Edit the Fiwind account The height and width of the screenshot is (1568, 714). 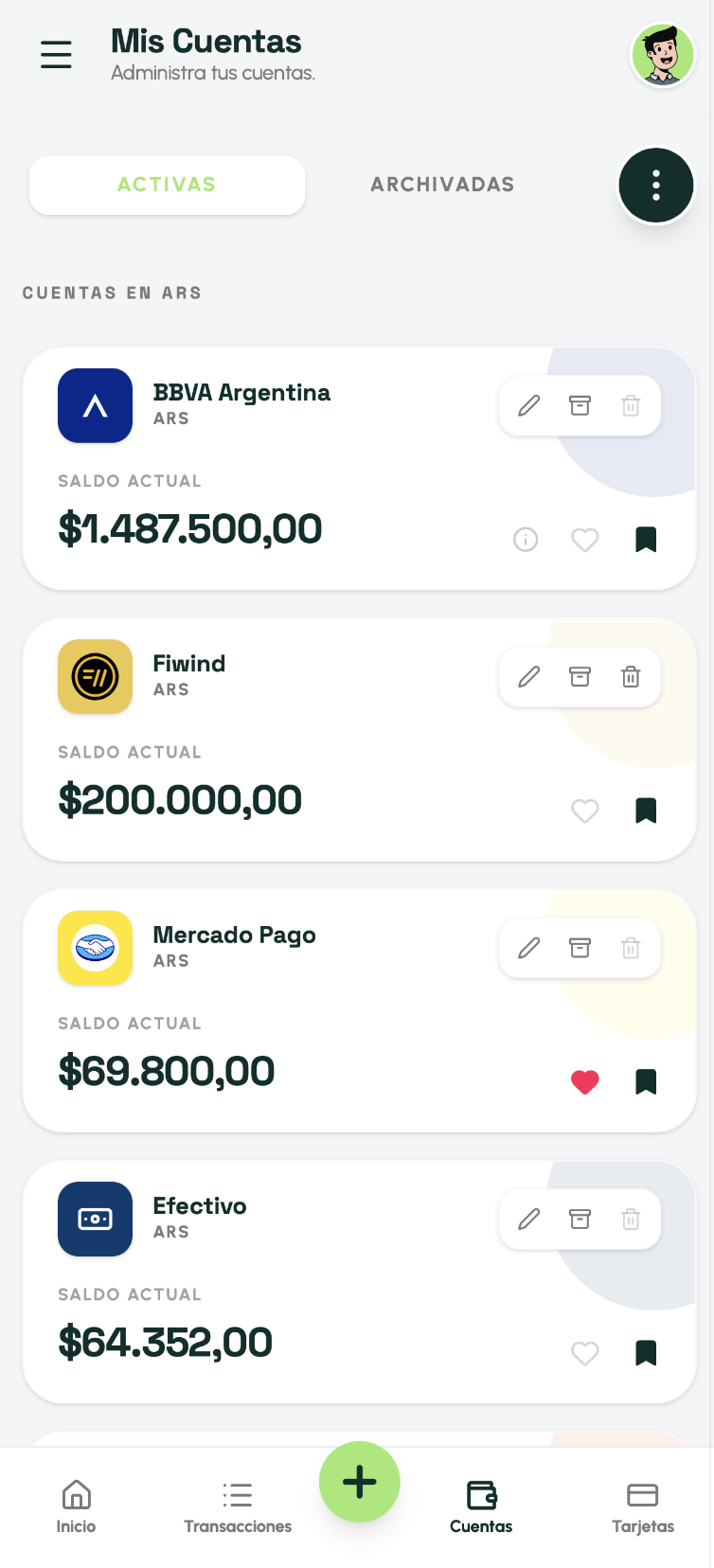pos(529,677)
